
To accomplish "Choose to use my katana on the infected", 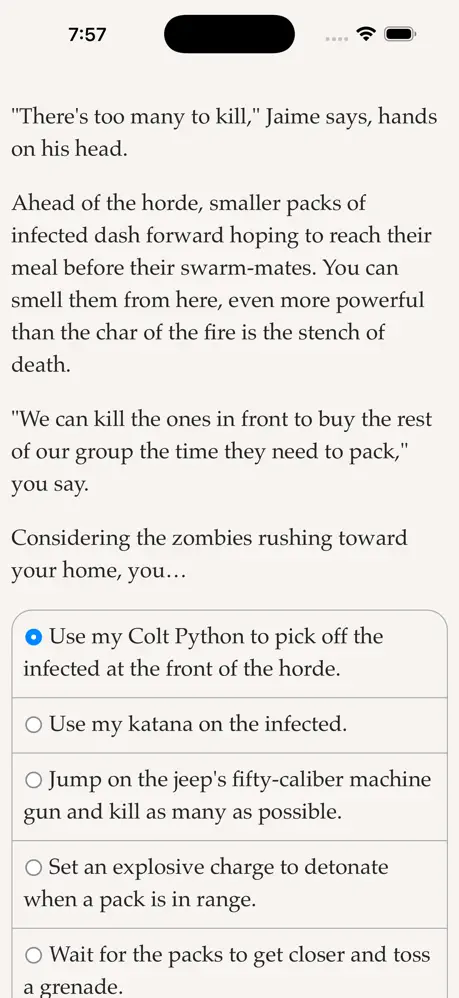I will (229, 725).
